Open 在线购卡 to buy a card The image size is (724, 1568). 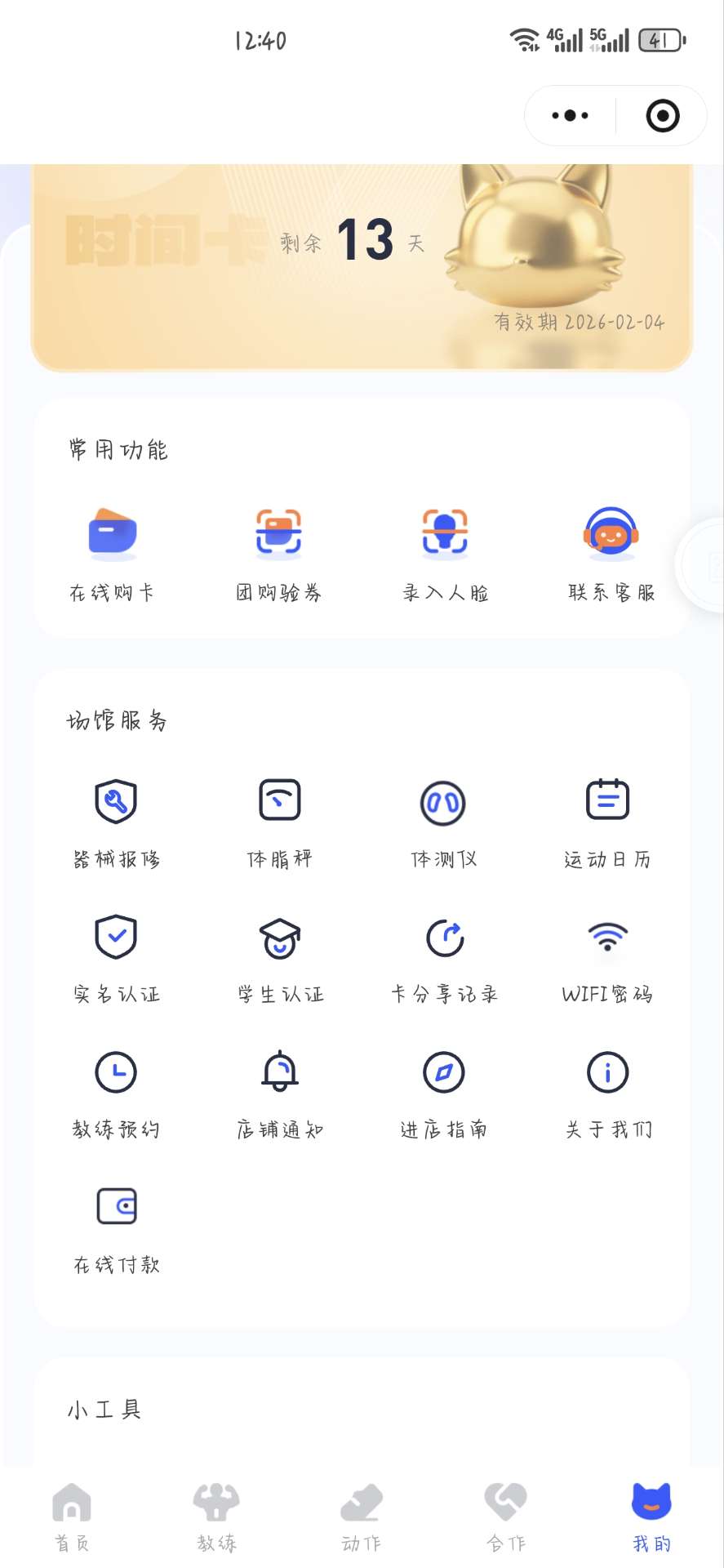[x=113, y=553]
